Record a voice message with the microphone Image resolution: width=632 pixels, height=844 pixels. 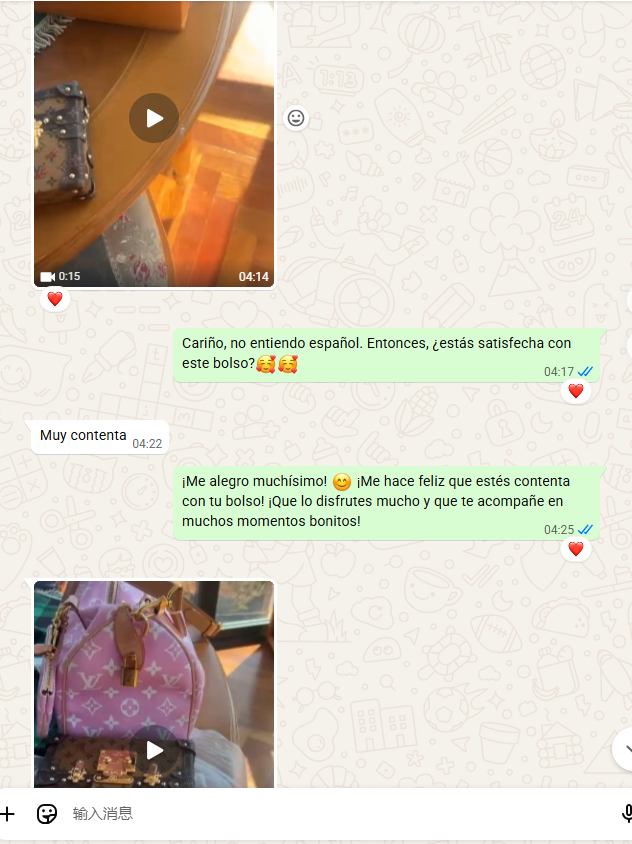pyautogui.click(x=625, y=814)
